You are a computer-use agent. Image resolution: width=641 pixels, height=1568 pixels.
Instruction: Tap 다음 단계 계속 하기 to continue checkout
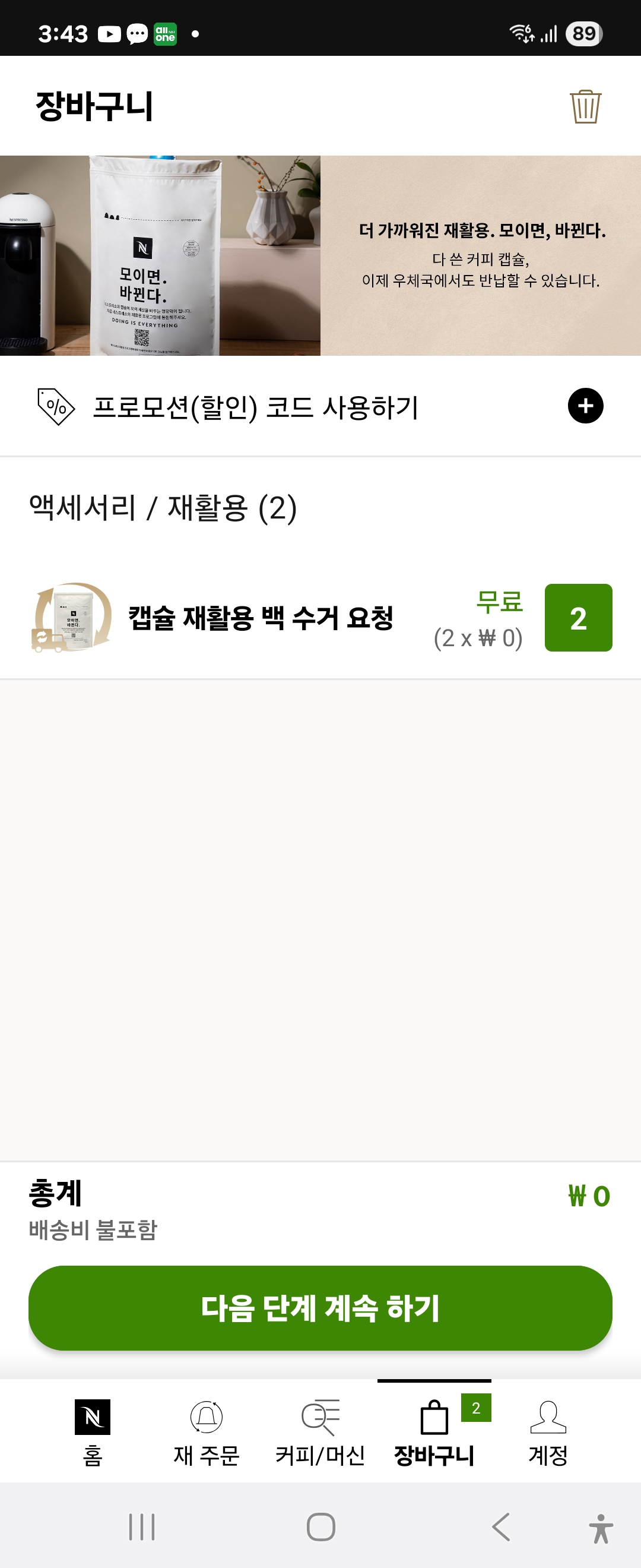coord(320,1307)
